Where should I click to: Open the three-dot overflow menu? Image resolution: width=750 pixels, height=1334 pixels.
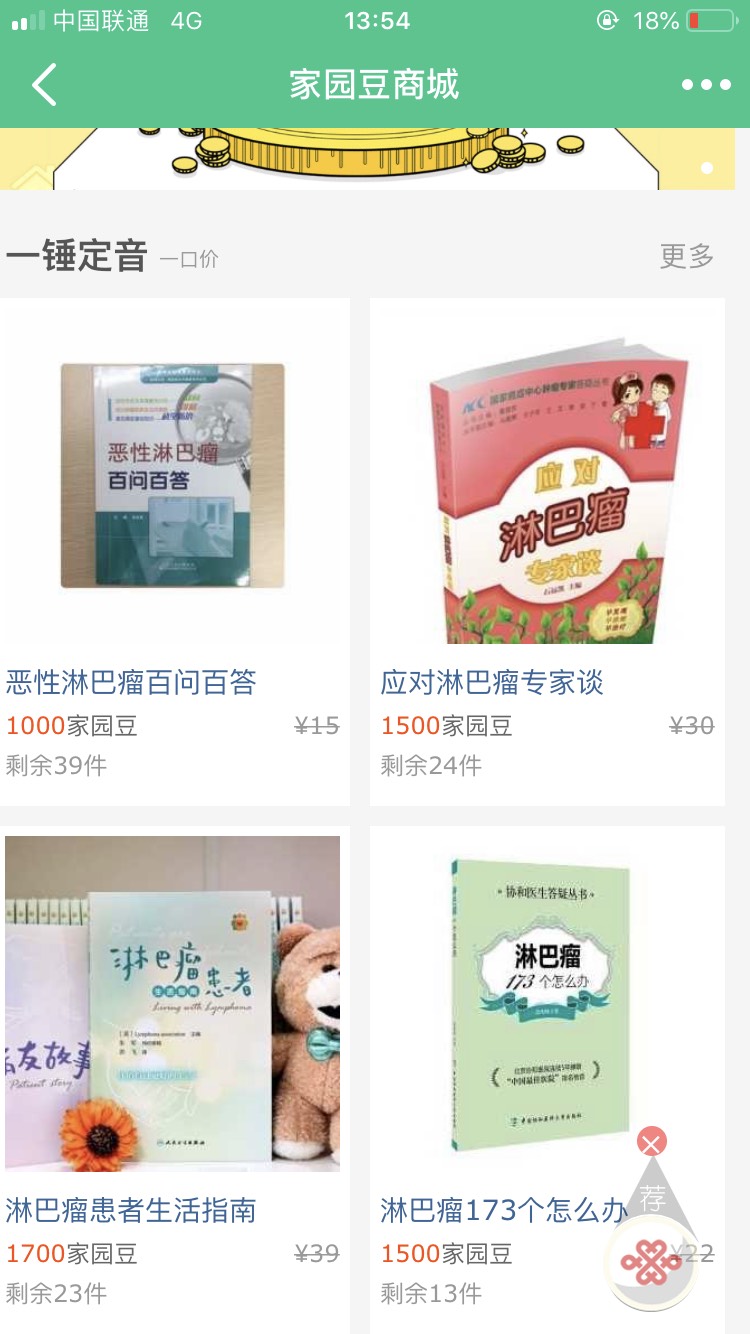click(x=706, y=85)
